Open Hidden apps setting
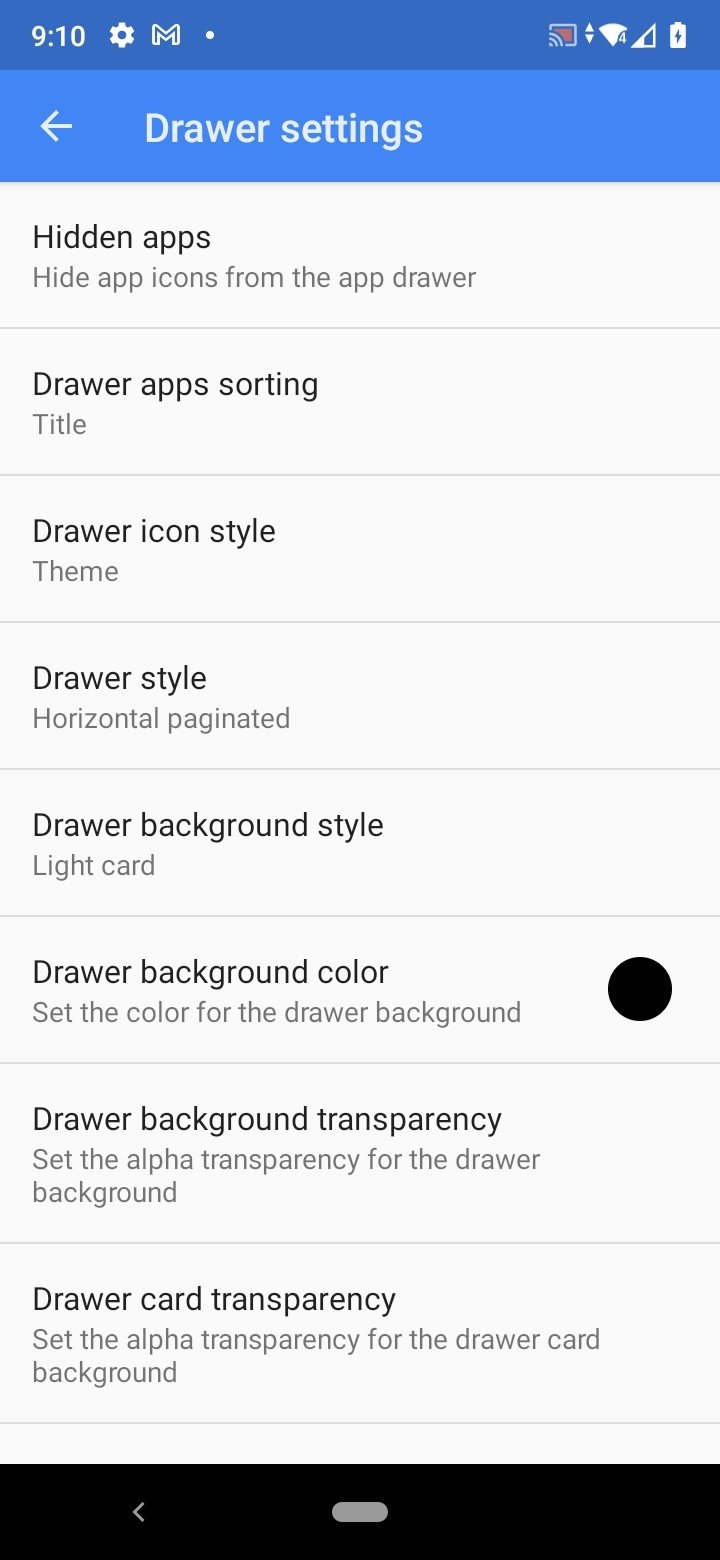 (360, 255)
